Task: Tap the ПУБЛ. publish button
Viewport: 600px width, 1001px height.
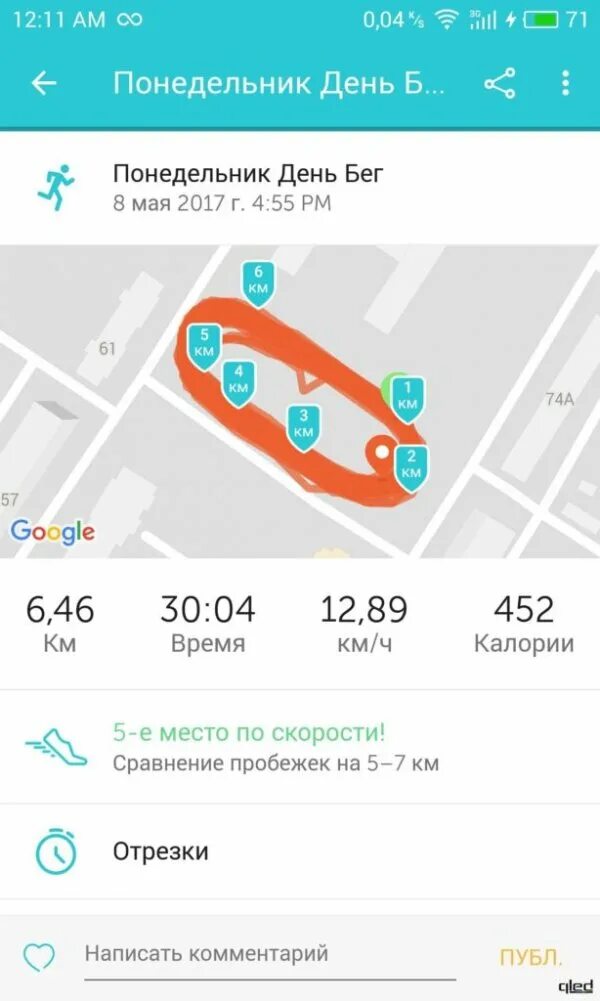Action: tap(530, 957)
